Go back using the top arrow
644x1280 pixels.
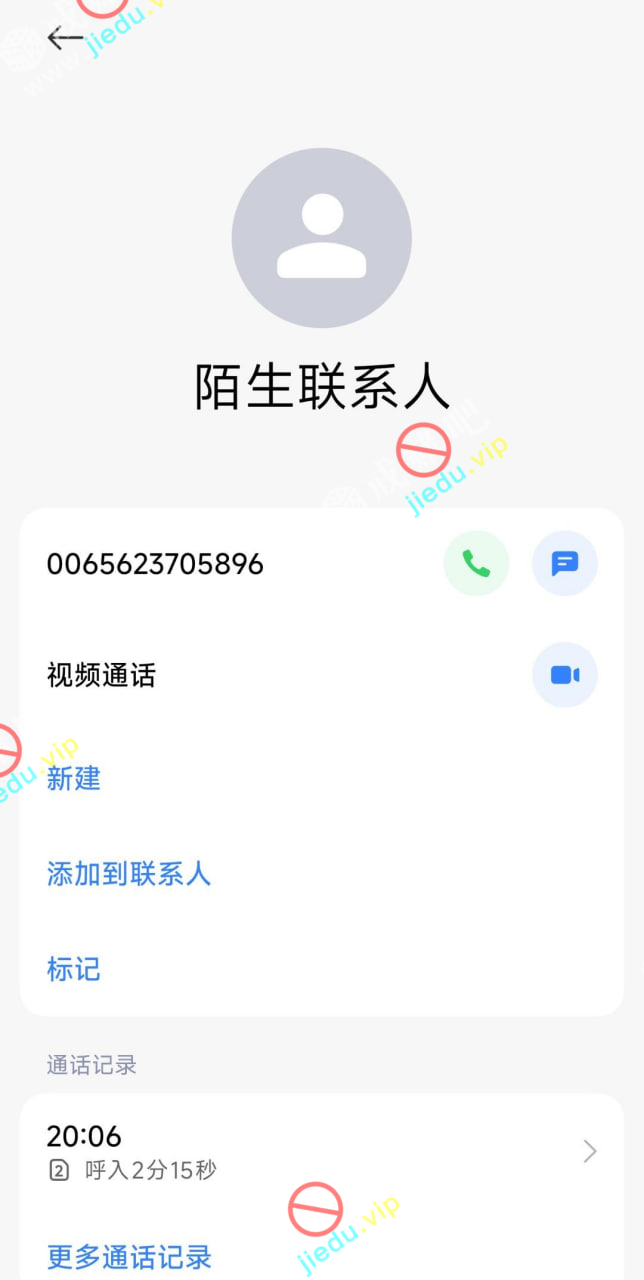click(65, 39)
